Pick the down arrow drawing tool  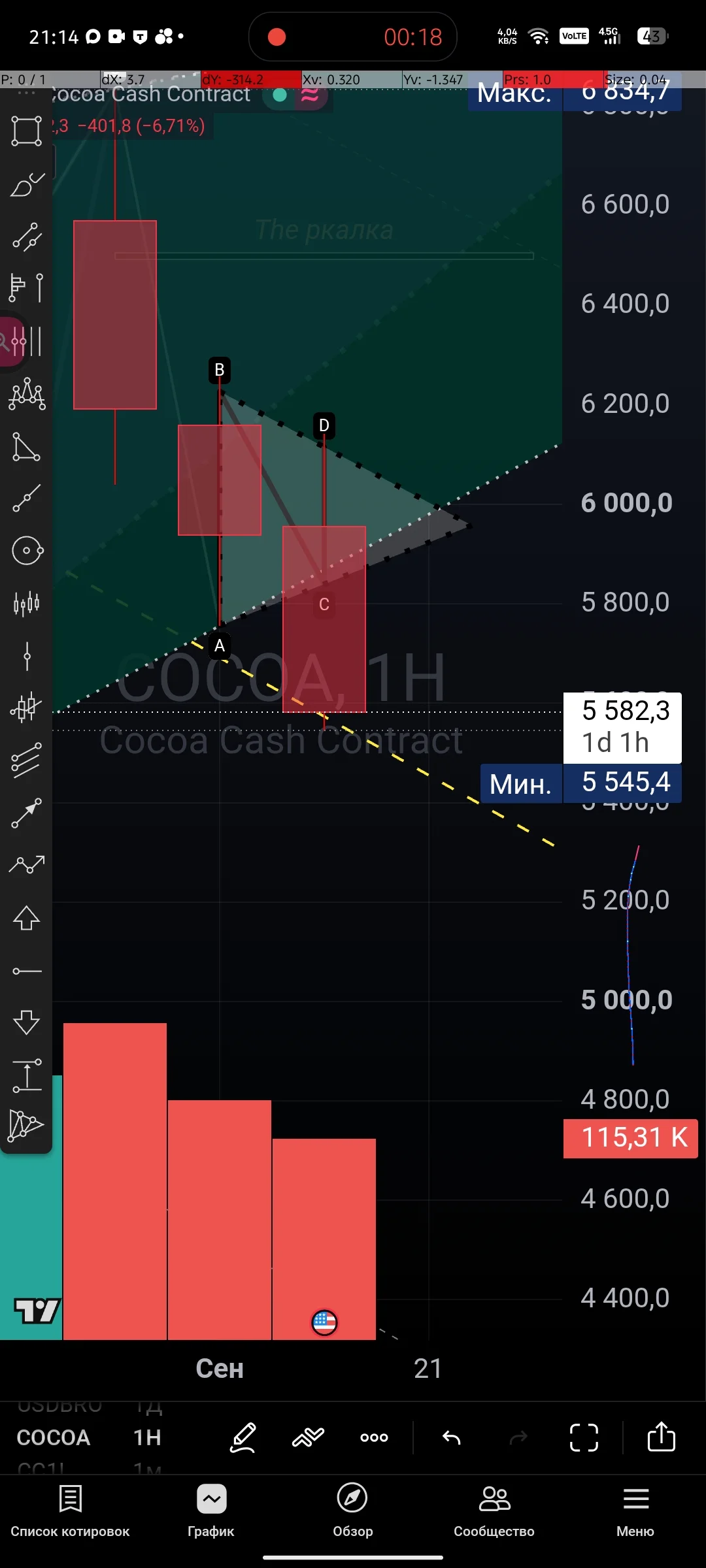(x=27, y=1022)
